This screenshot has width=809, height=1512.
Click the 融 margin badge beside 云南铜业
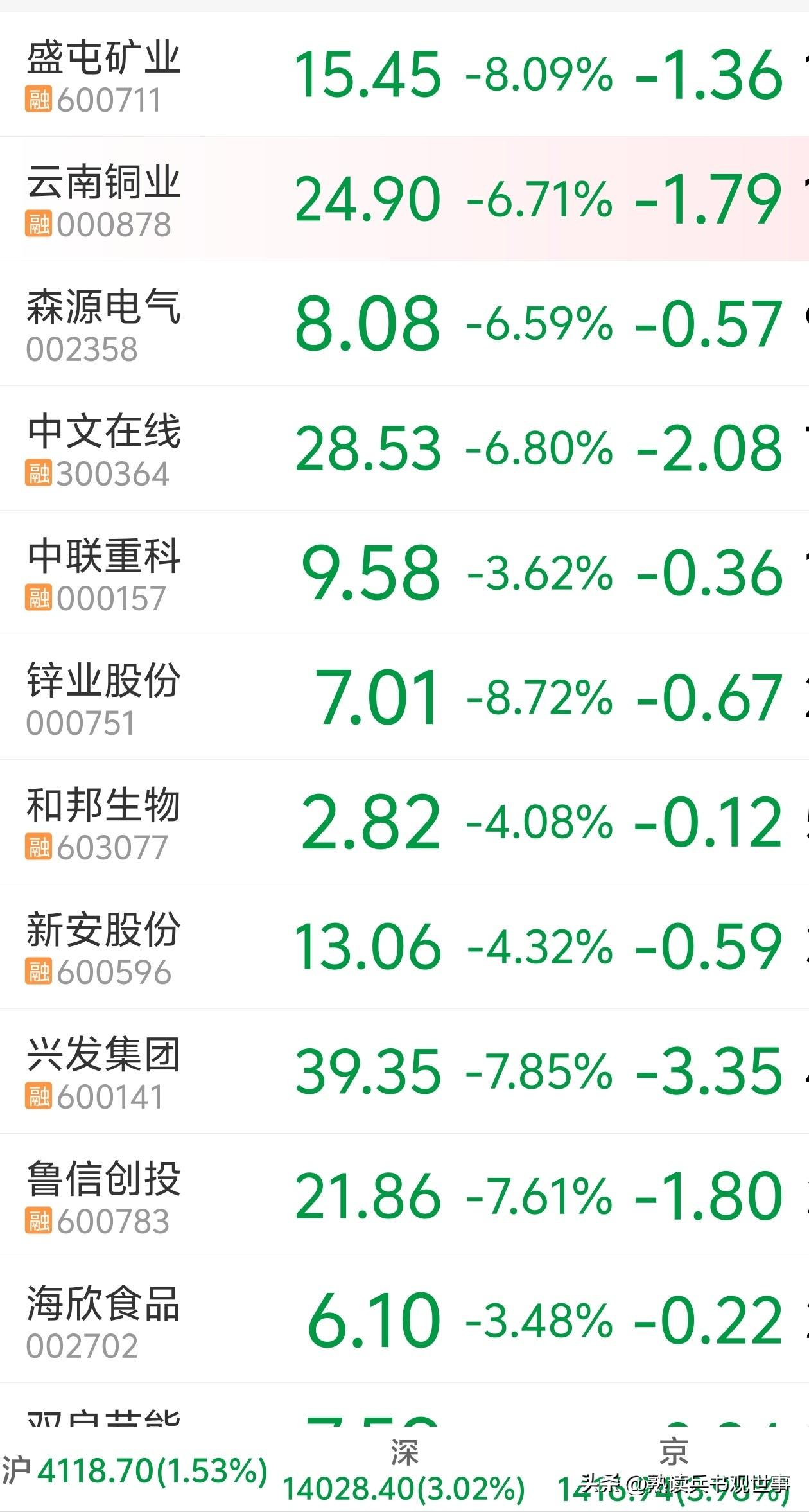40,223
